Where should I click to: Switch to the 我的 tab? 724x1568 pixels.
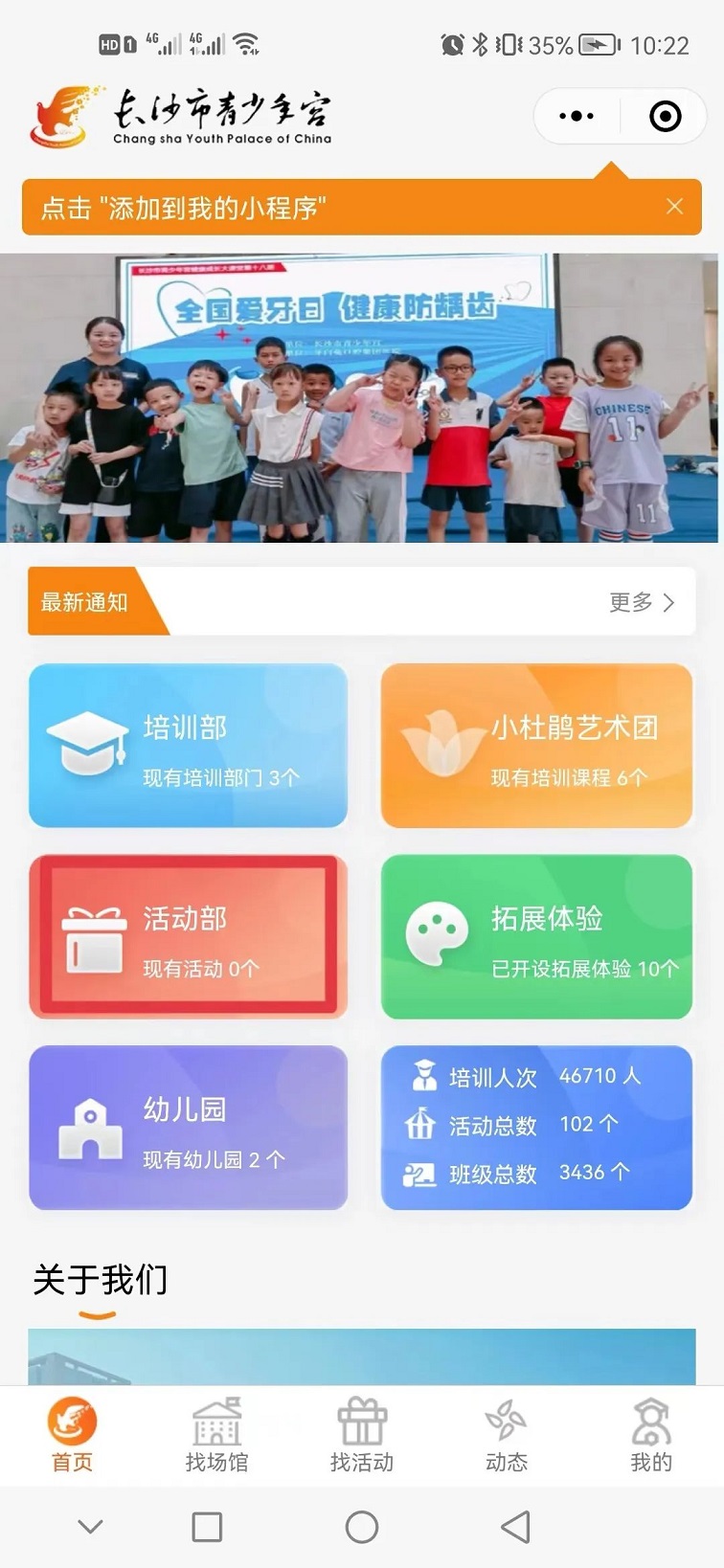point(651,1434)
